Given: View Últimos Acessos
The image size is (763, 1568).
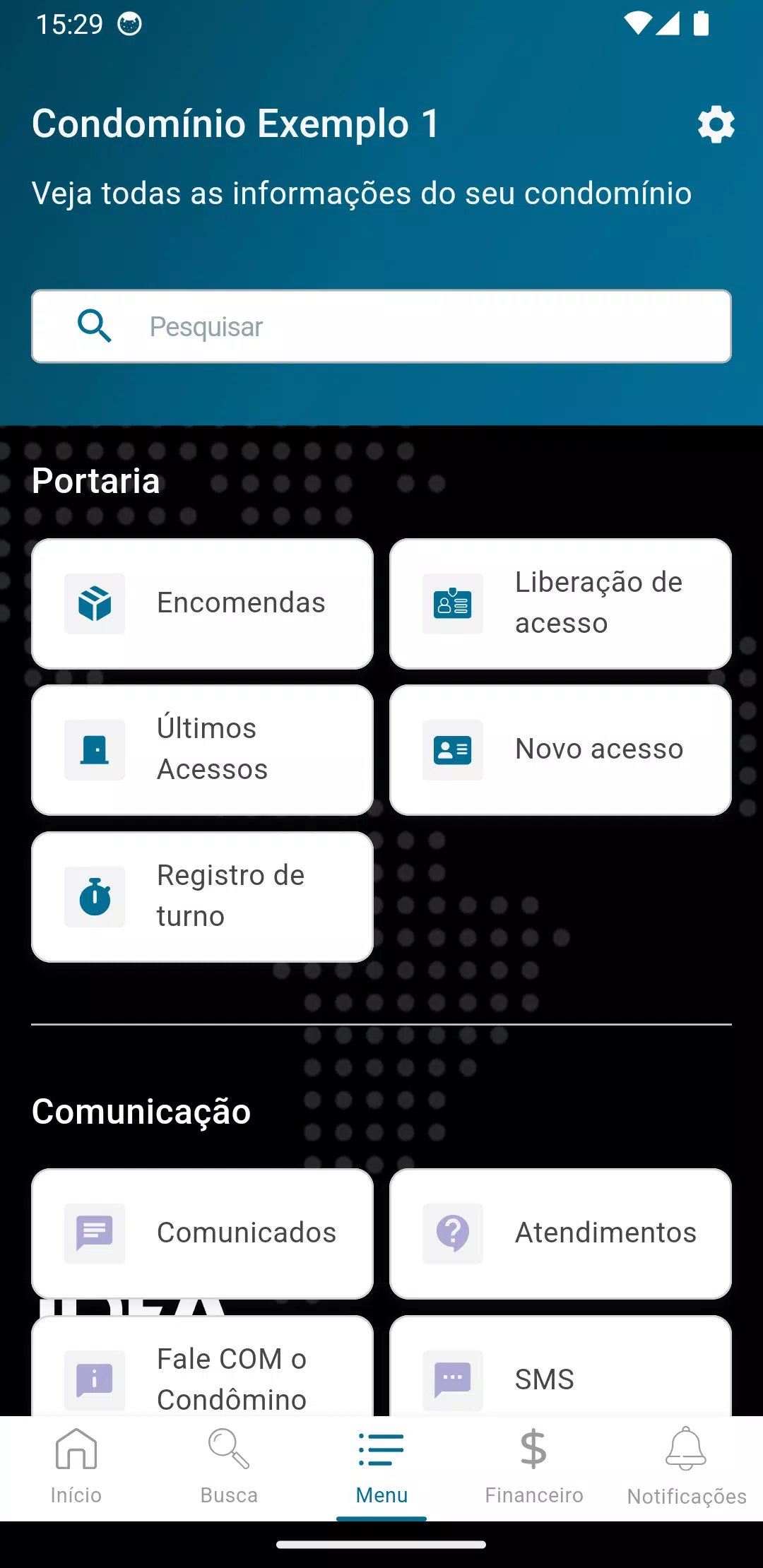Looking at the screenshot, I should (203, 750).
